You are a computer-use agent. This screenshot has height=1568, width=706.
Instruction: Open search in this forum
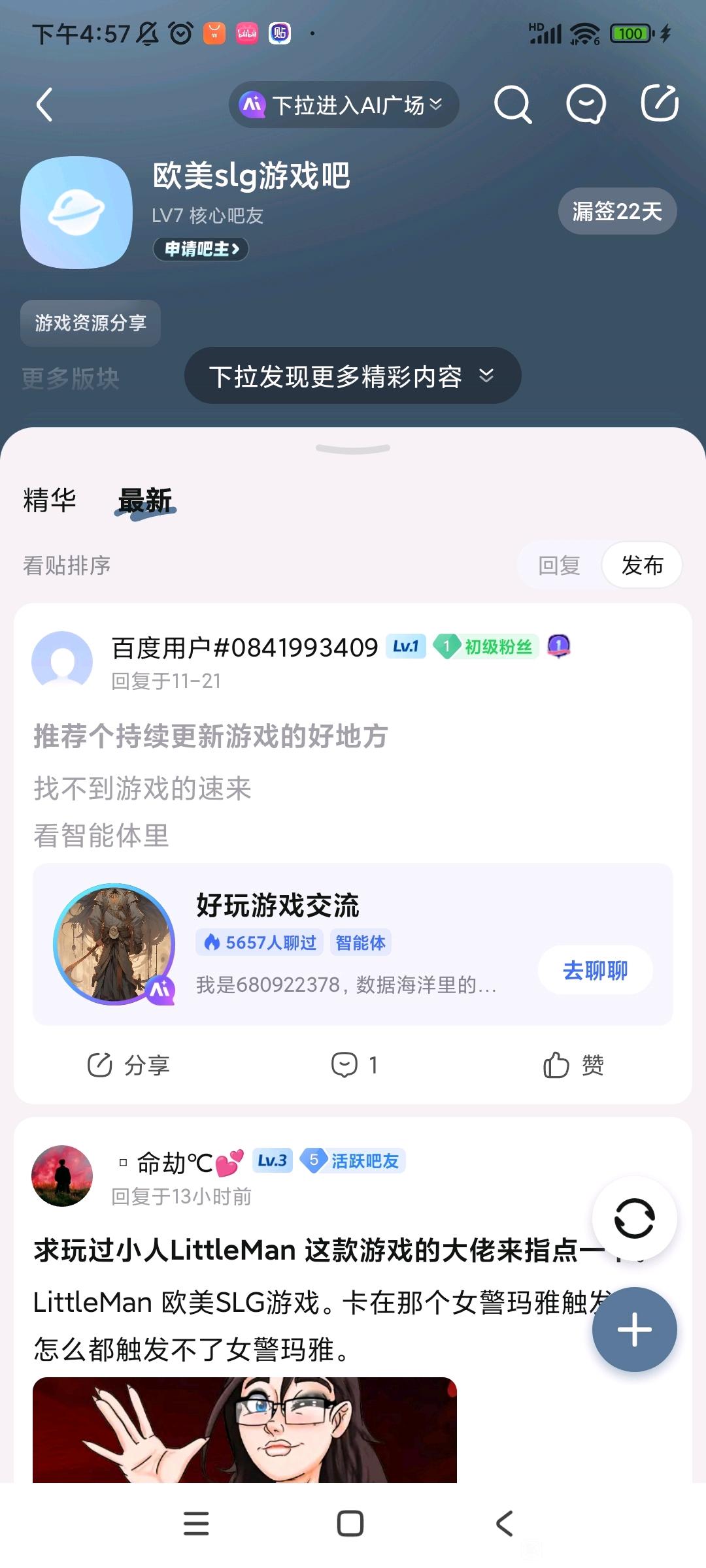point(513,105)
